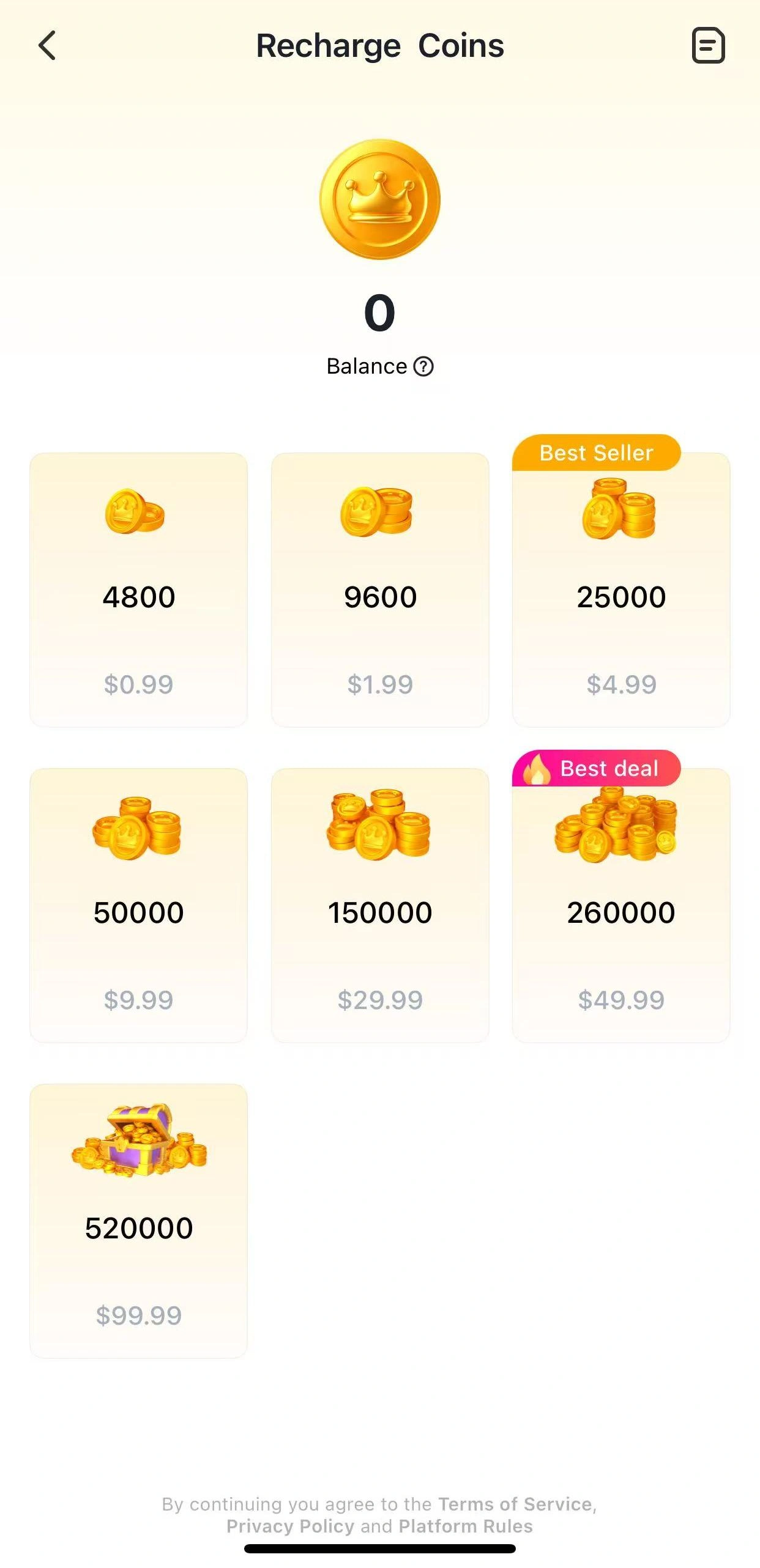The image size is (760, 1568).
Task: Select the 520000 coins treasure chest pack
Action: click(x=139, y=1221)
